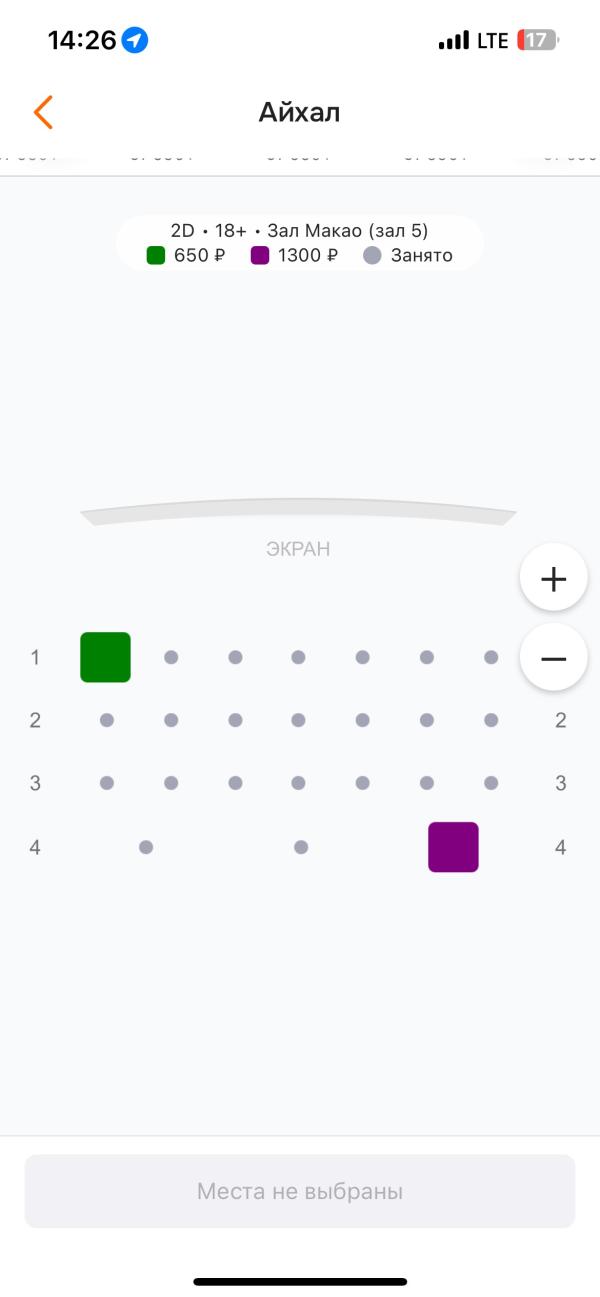The image size is (600, 1297).
Task: Select the purple 1300 ₽ seat in row 4
Action: [x=453, y=847]
